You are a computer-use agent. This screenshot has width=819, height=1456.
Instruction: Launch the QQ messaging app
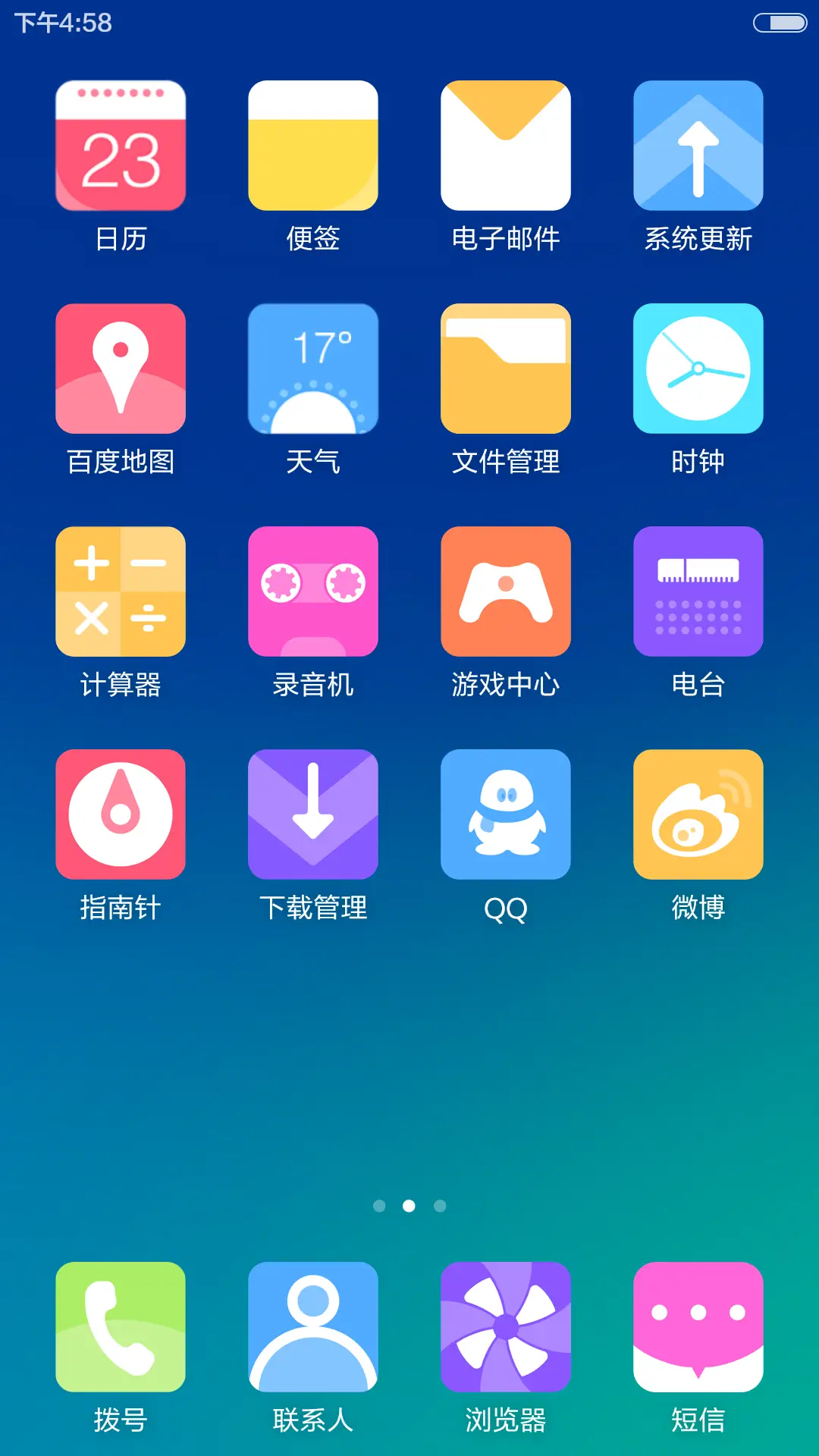505,814
